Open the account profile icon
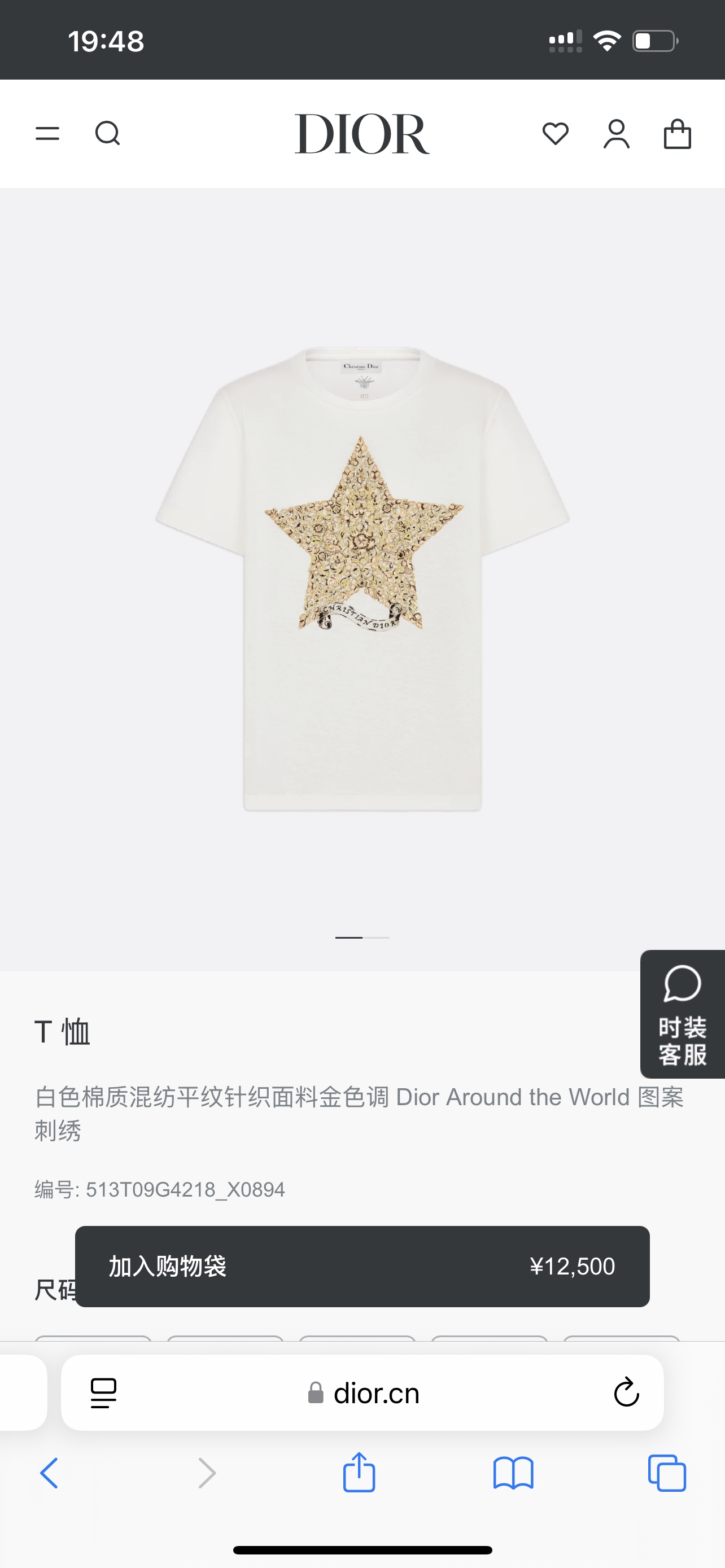 [x=616, y=134]
